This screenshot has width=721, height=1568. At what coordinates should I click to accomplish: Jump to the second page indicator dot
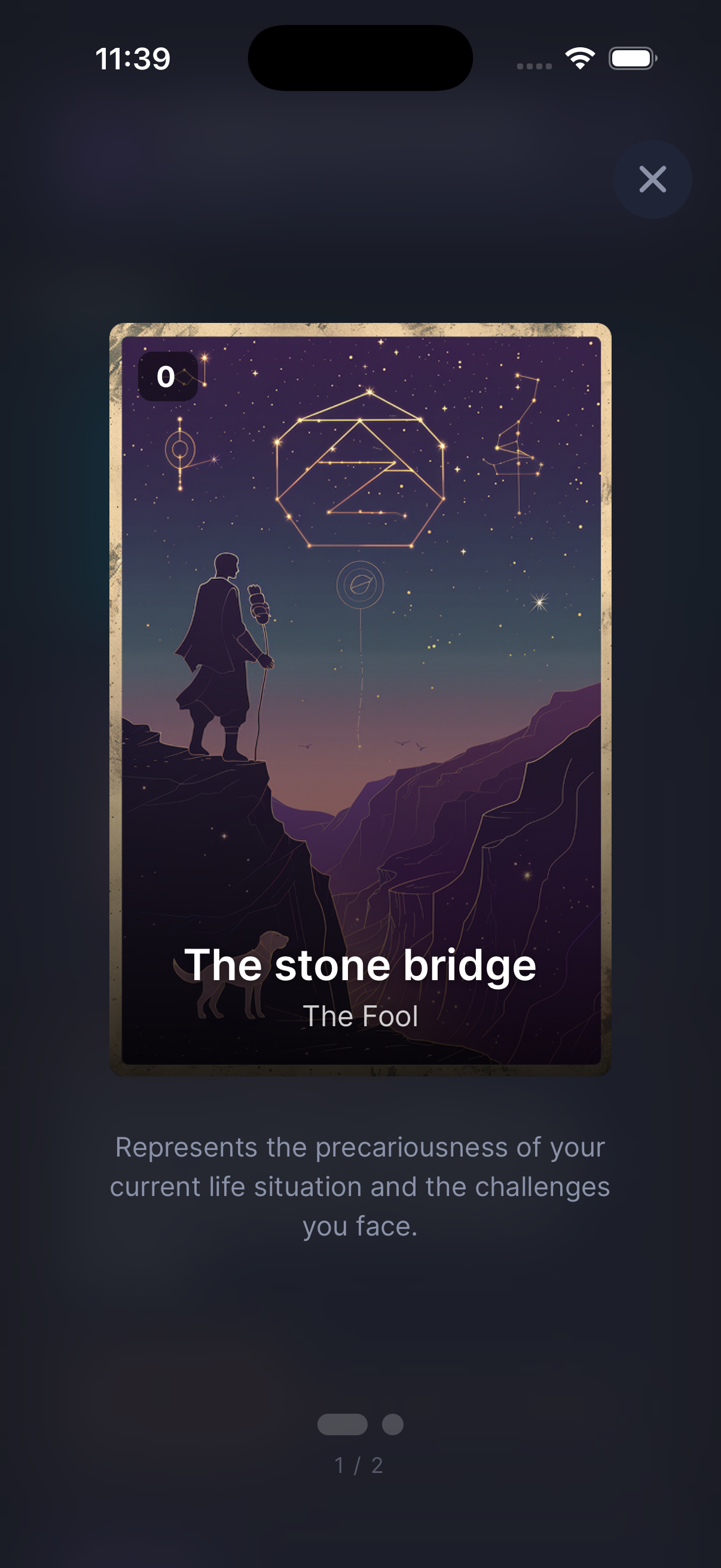392,1424
